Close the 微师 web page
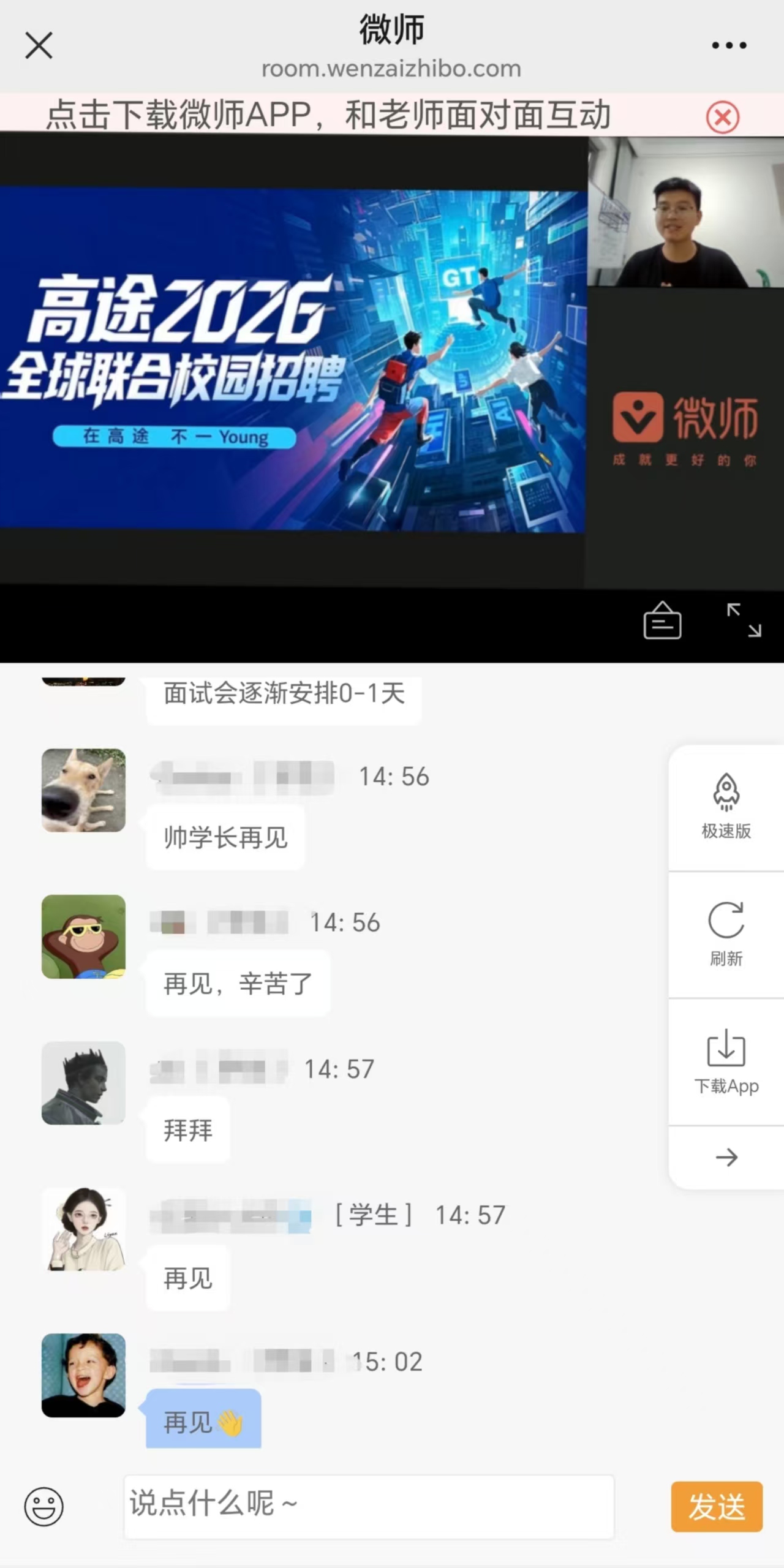 coord(39,46)
